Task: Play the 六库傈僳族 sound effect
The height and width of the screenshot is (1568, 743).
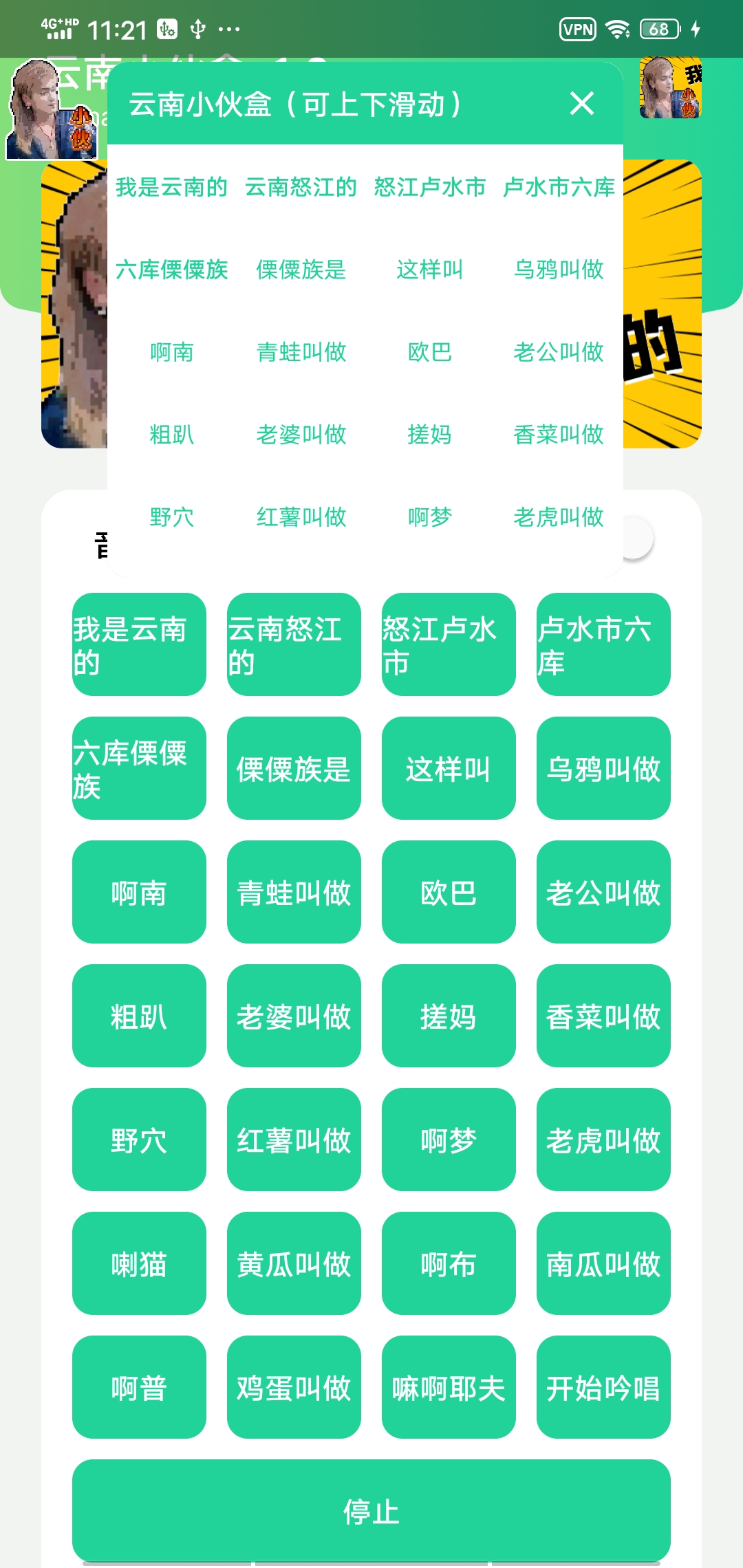Action: 138,768
